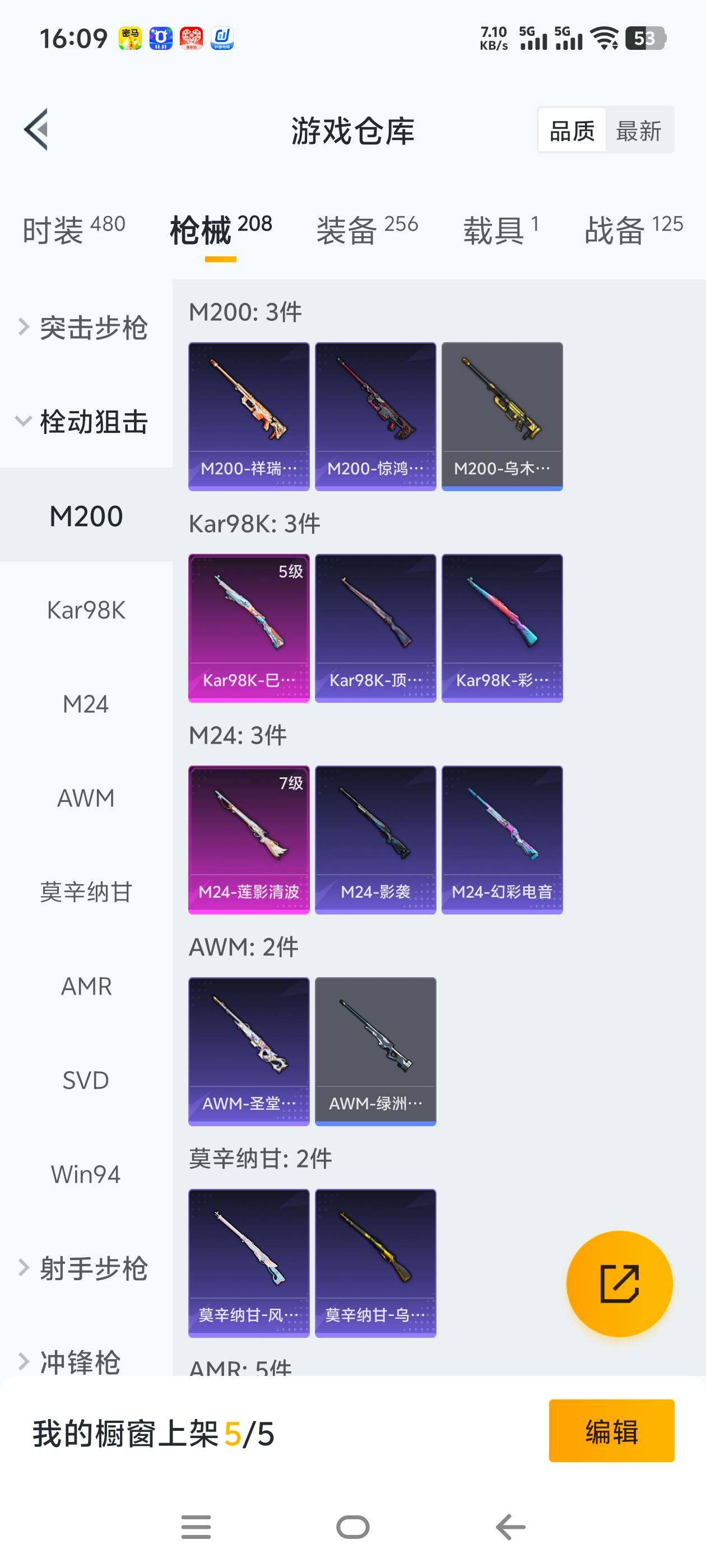Open recent apps with the menu navigation icon
This screenshot has width=706, height=1568.
(x=196, y=1526)
